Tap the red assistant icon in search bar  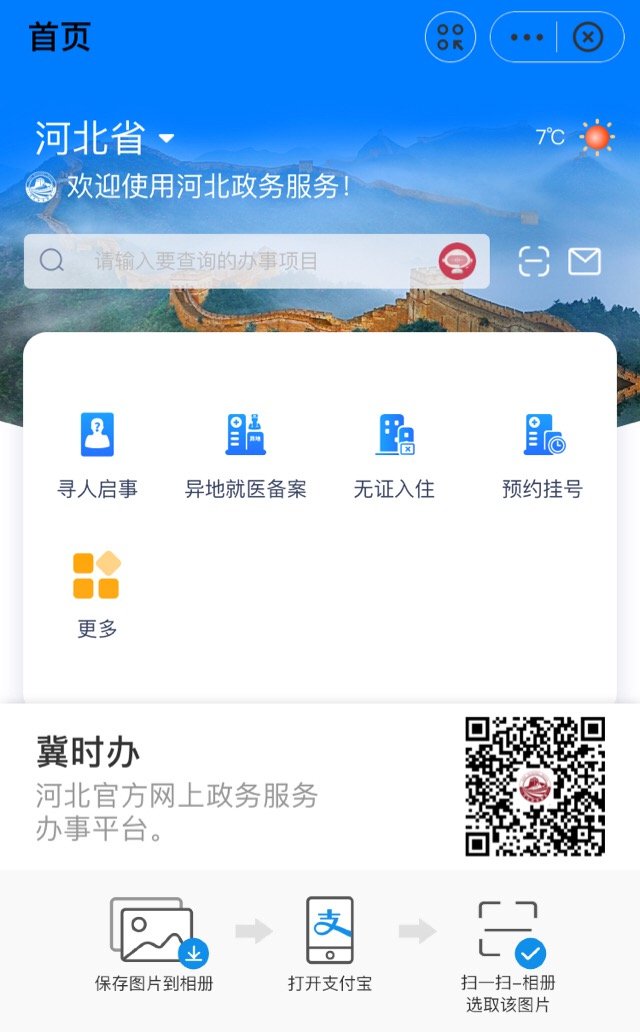457,262
